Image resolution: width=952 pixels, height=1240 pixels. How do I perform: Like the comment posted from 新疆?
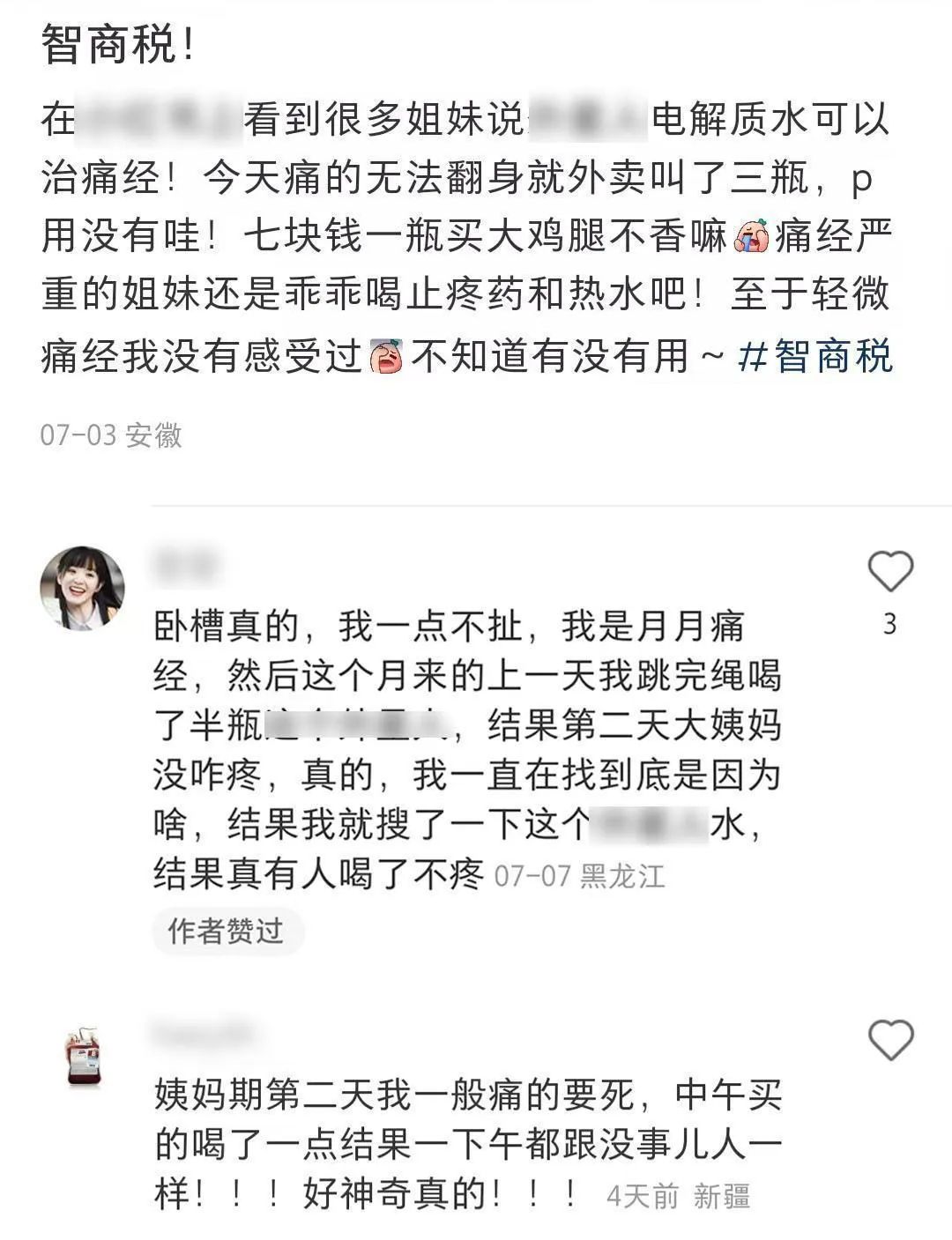(x=890, y=1041)
